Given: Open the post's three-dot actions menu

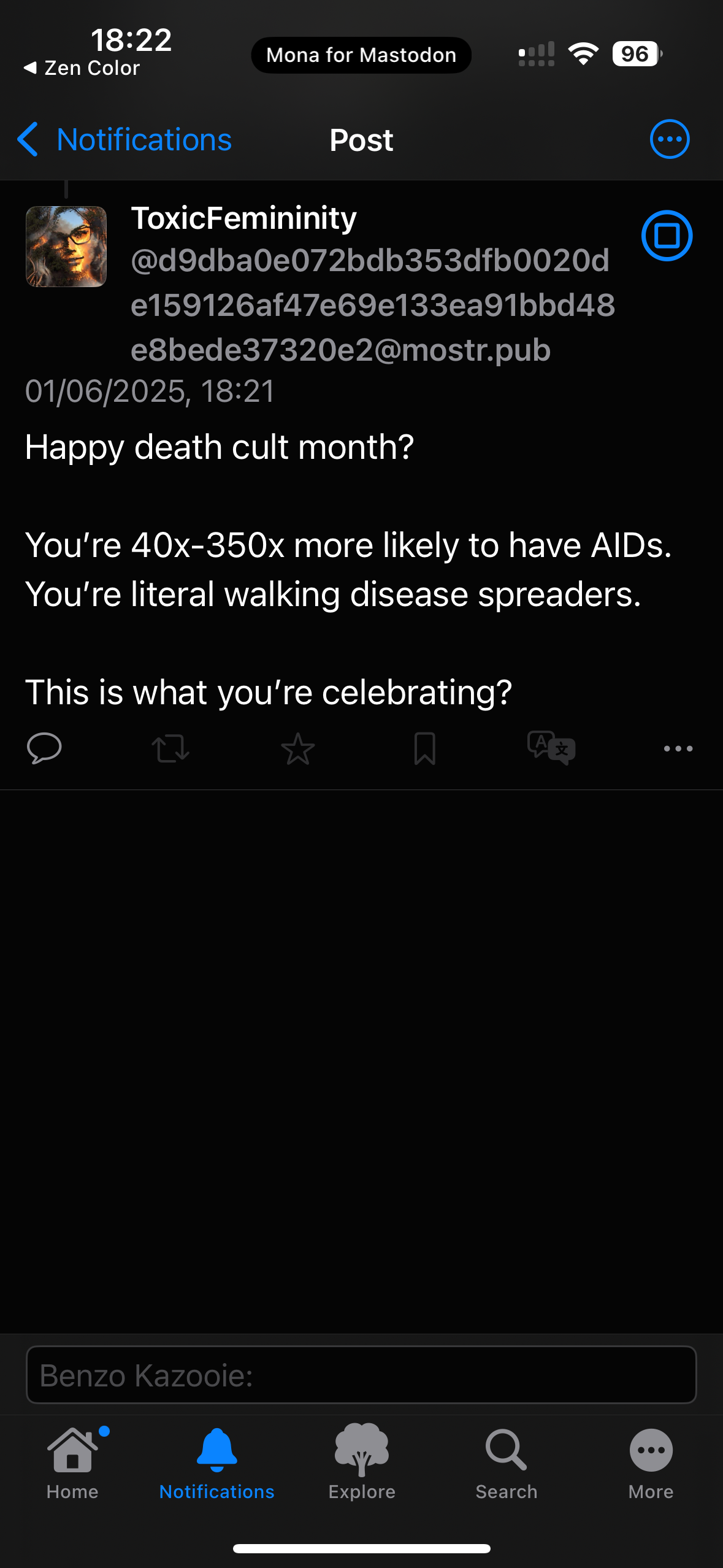Looking at the screenshot, I should [678, 748].
